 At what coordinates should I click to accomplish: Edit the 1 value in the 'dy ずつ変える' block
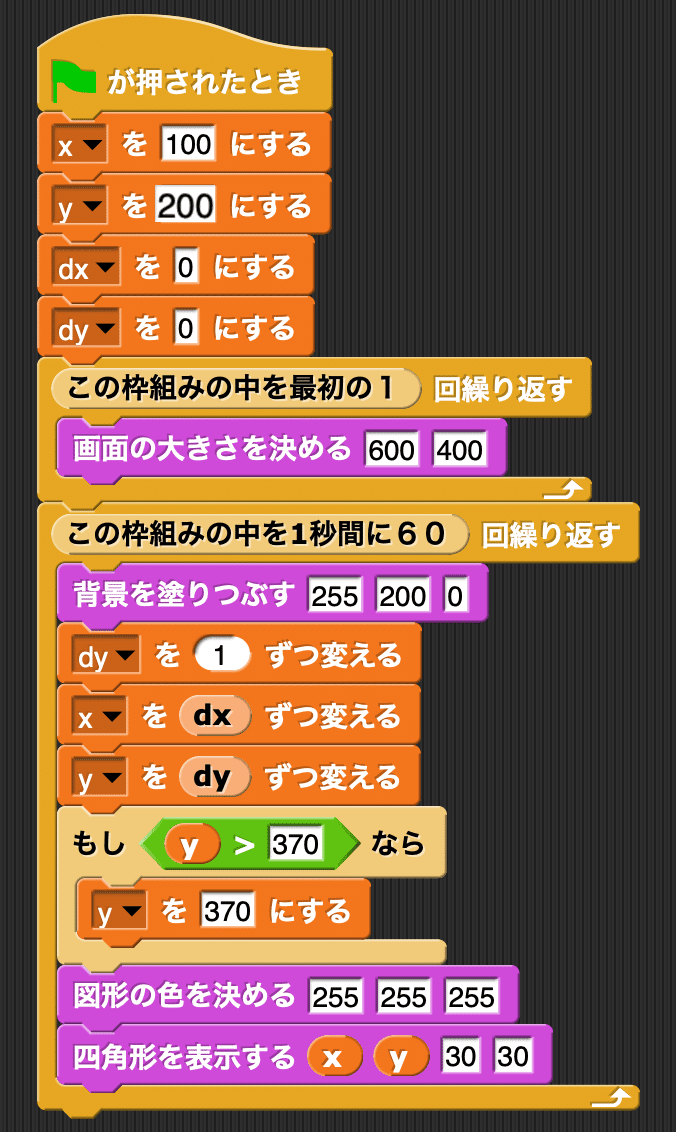coord(221,656)
